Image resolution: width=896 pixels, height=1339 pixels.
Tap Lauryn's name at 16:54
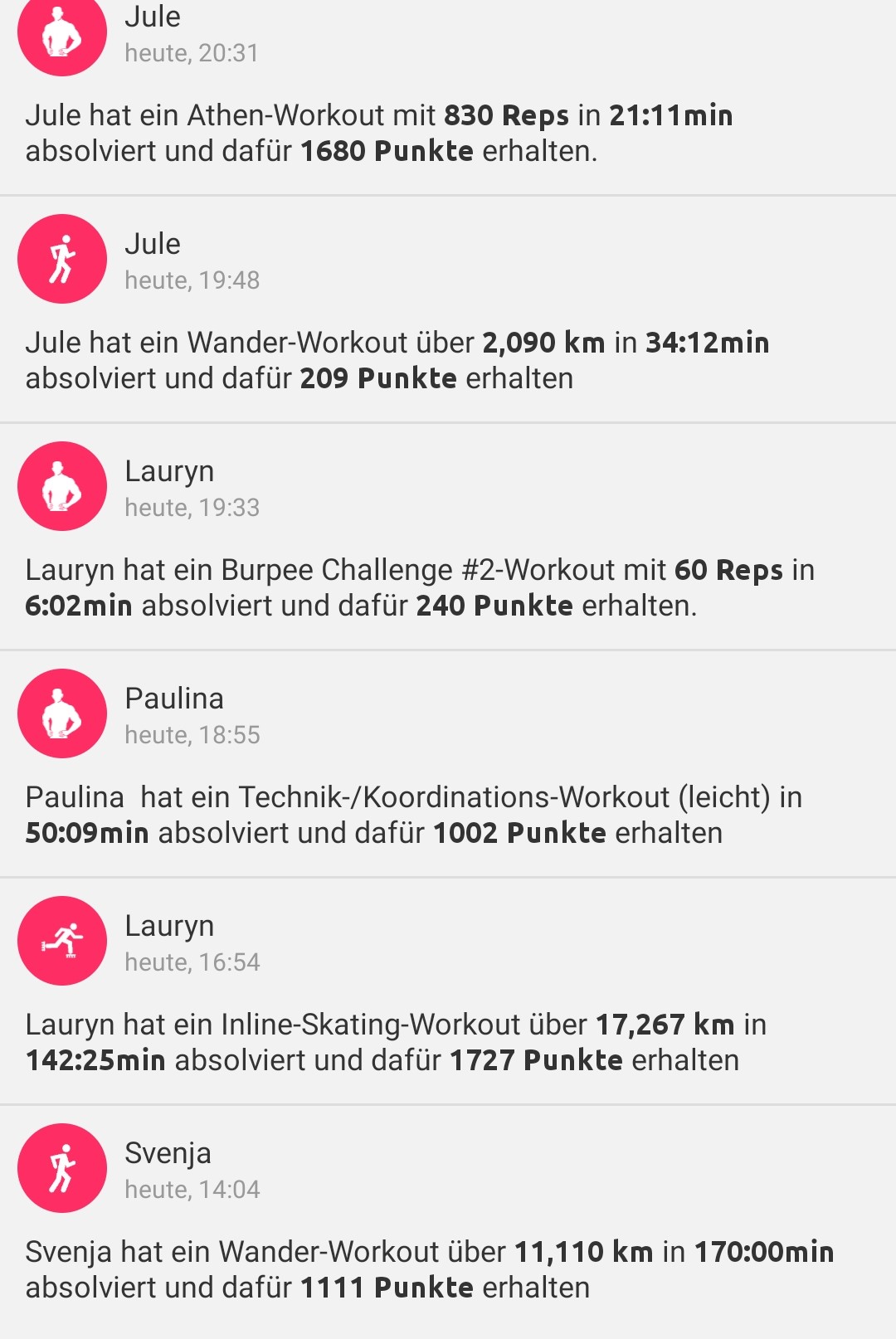click(169, 925)
